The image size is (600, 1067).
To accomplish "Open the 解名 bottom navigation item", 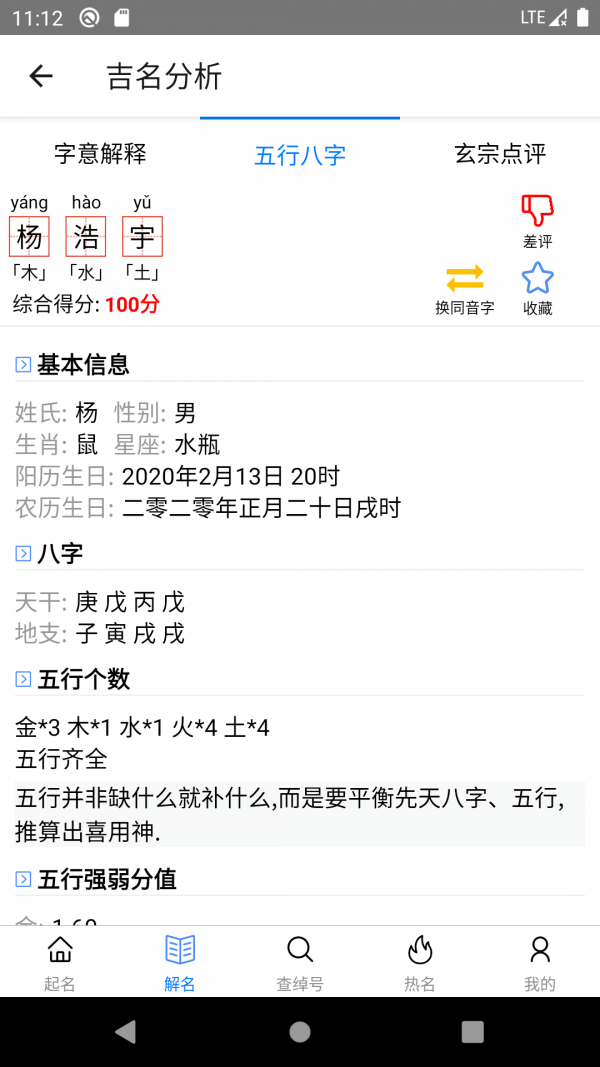I will tap(180, 963).
